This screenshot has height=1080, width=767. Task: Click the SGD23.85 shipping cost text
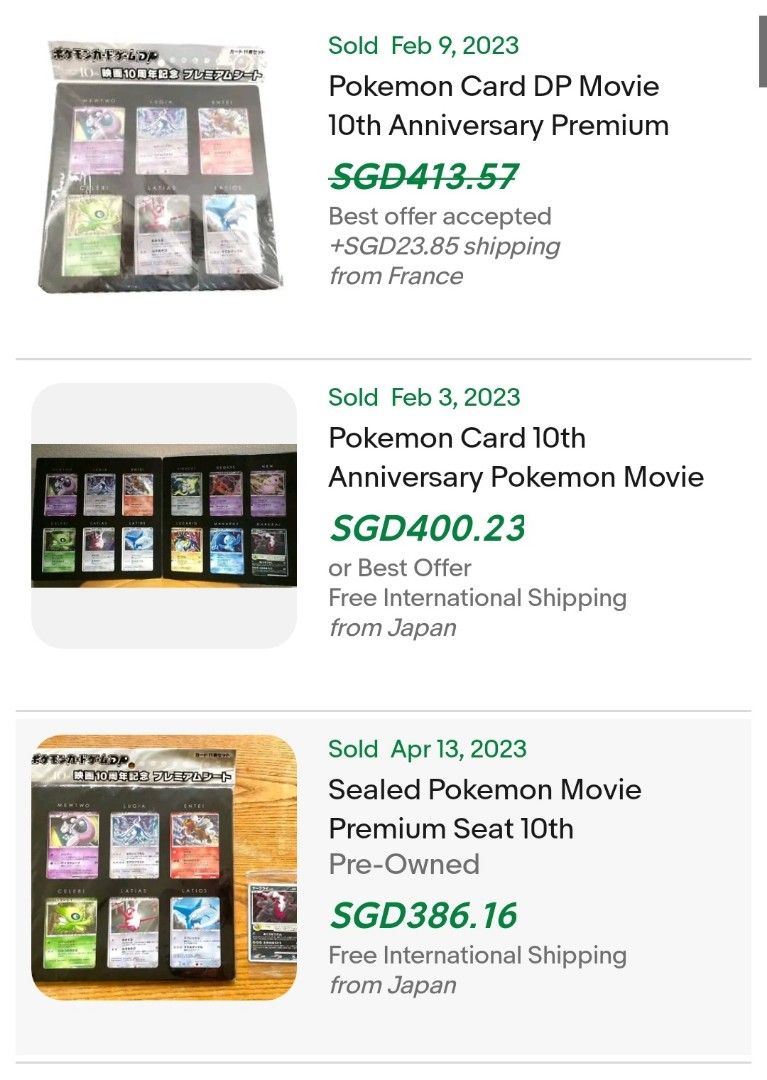pos(443,247)
